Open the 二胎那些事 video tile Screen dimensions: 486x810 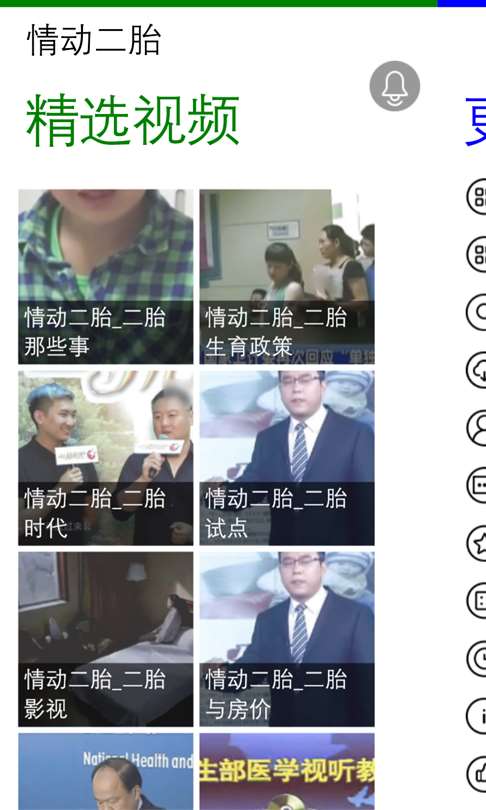pyautogui.click(x=106, y=277)
